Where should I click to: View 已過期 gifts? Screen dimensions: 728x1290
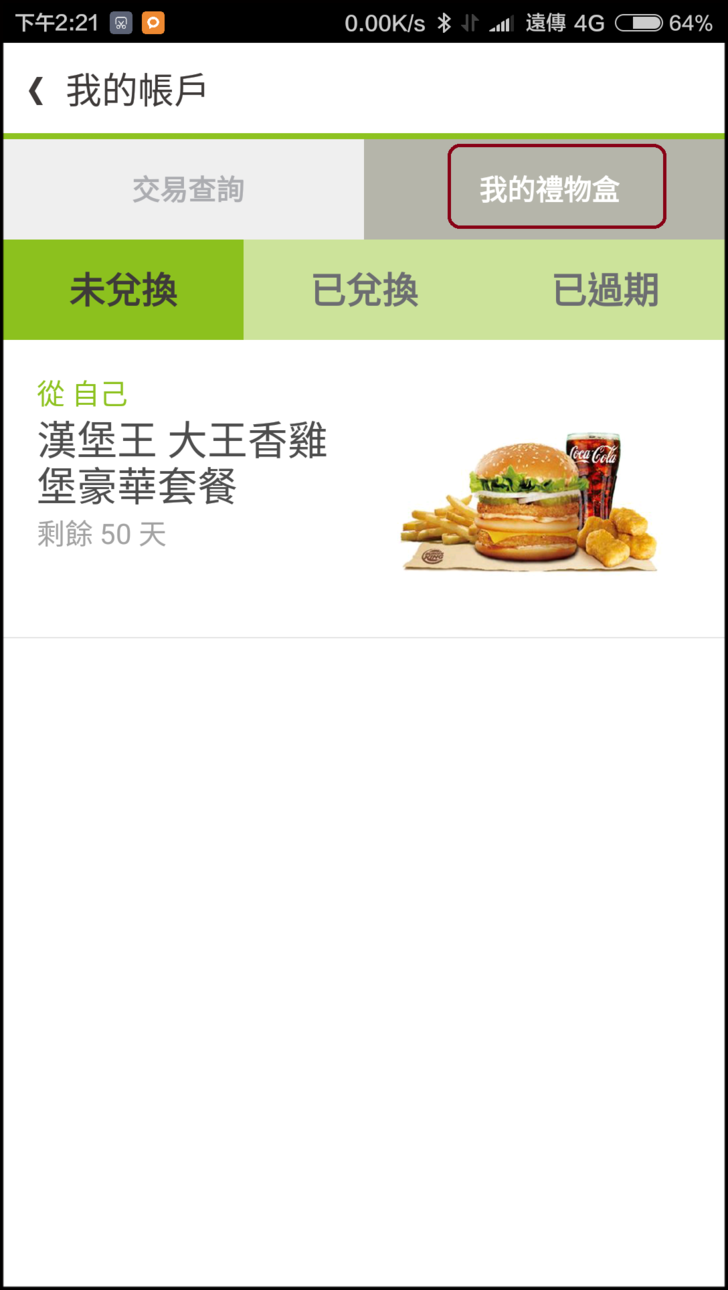click(x=605, y=290)
